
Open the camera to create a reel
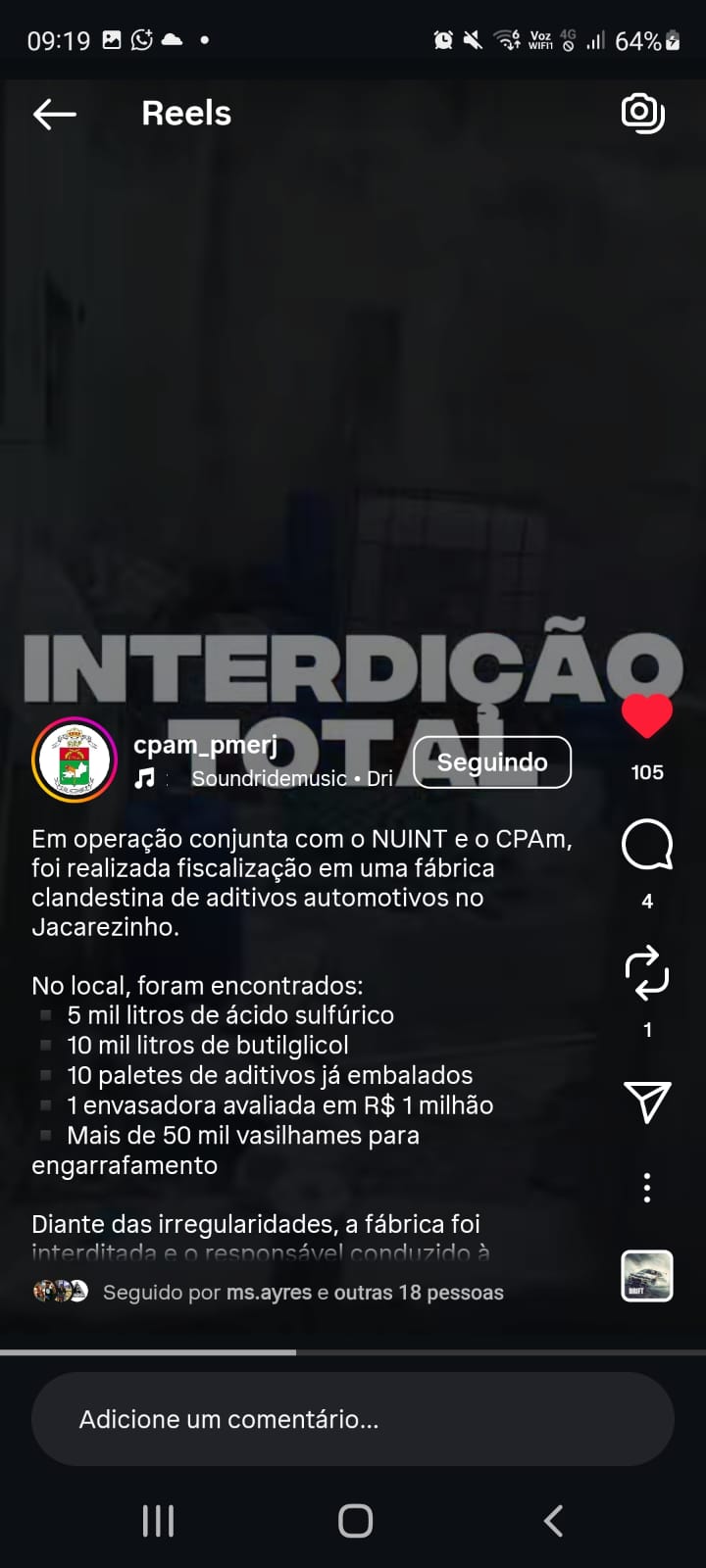tap(643, 114)
